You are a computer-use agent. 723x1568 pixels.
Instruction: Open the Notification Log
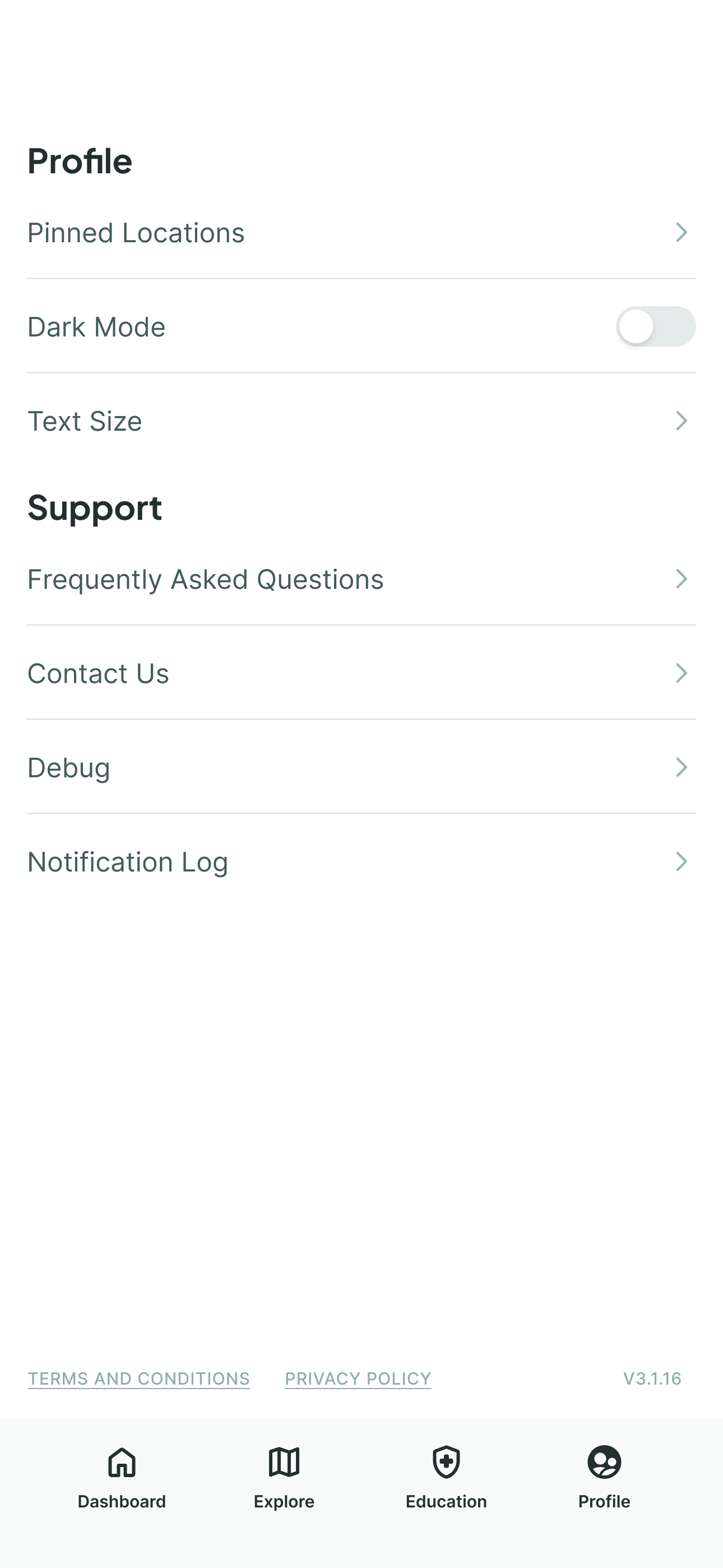pyautogui.click(x=361, y=862)
